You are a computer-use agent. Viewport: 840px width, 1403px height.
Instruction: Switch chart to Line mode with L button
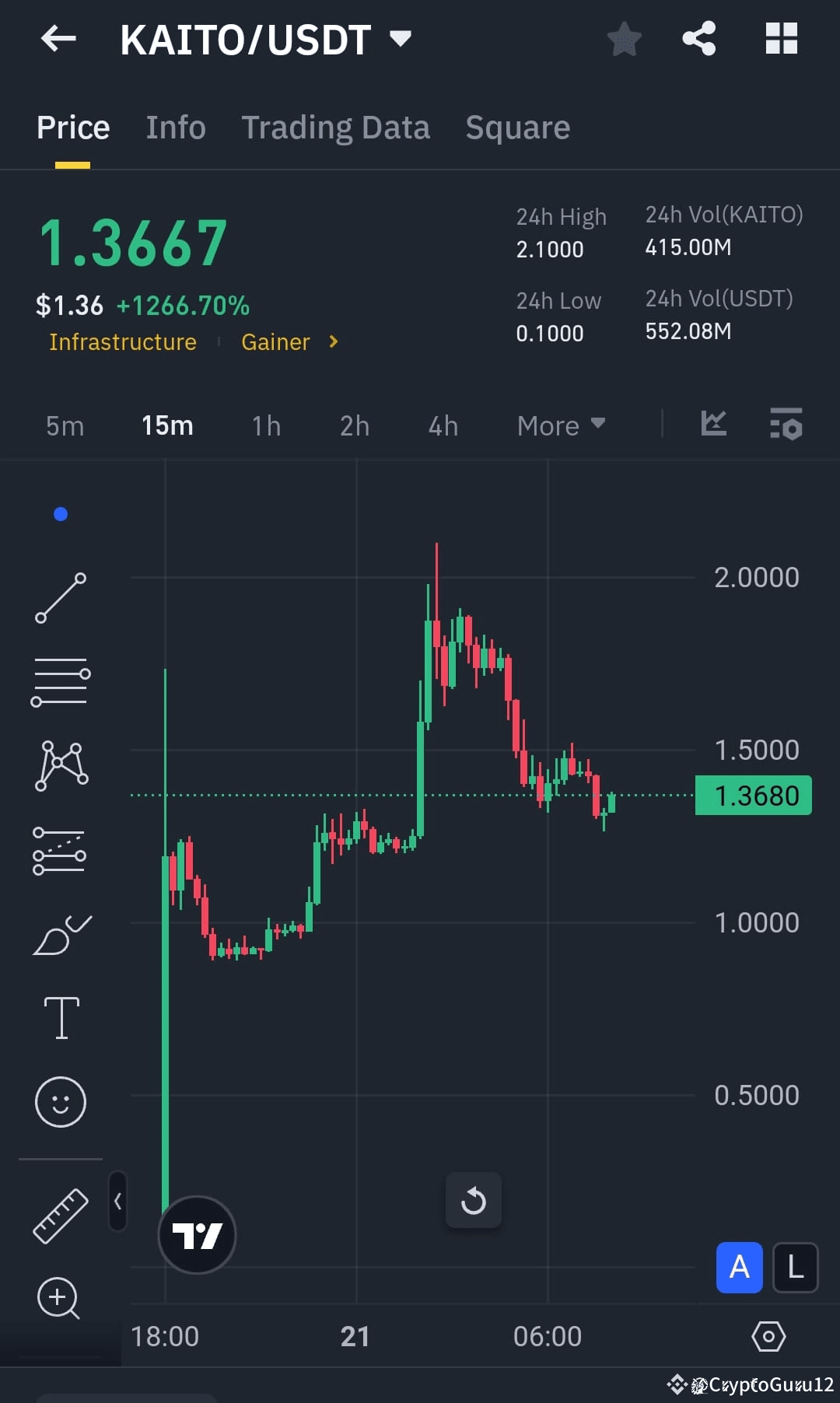point(795,1268)
